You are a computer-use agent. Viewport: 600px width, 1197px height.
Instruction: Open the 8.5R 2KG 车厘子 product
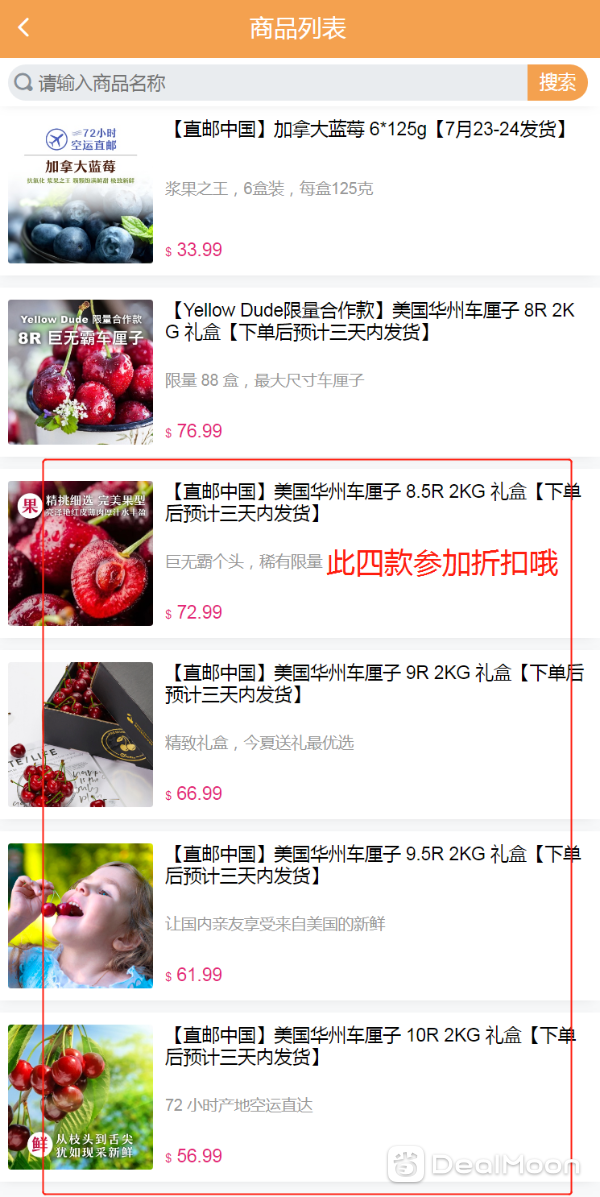point(370,502)
